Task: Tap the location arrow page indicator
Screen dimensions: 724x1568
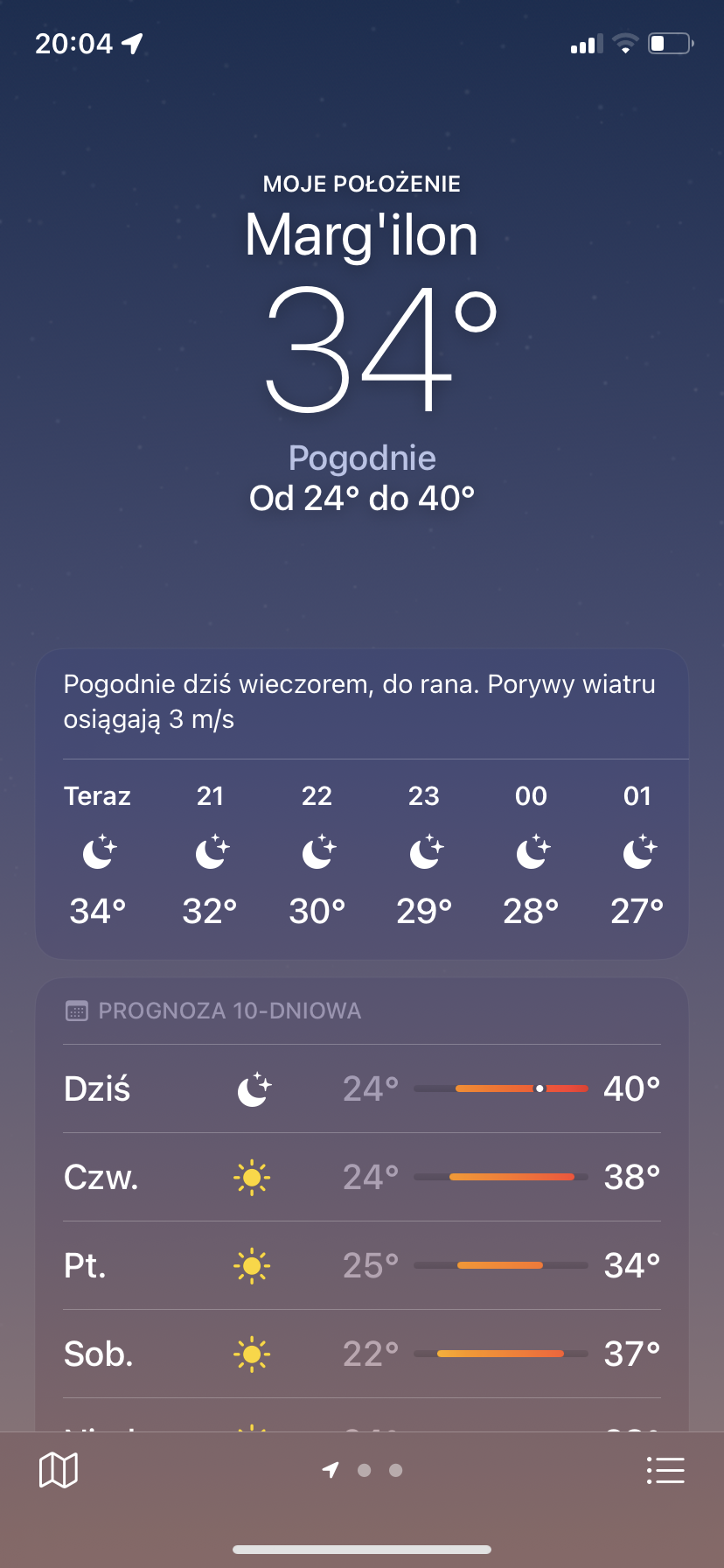Action: click(331, 1470)
